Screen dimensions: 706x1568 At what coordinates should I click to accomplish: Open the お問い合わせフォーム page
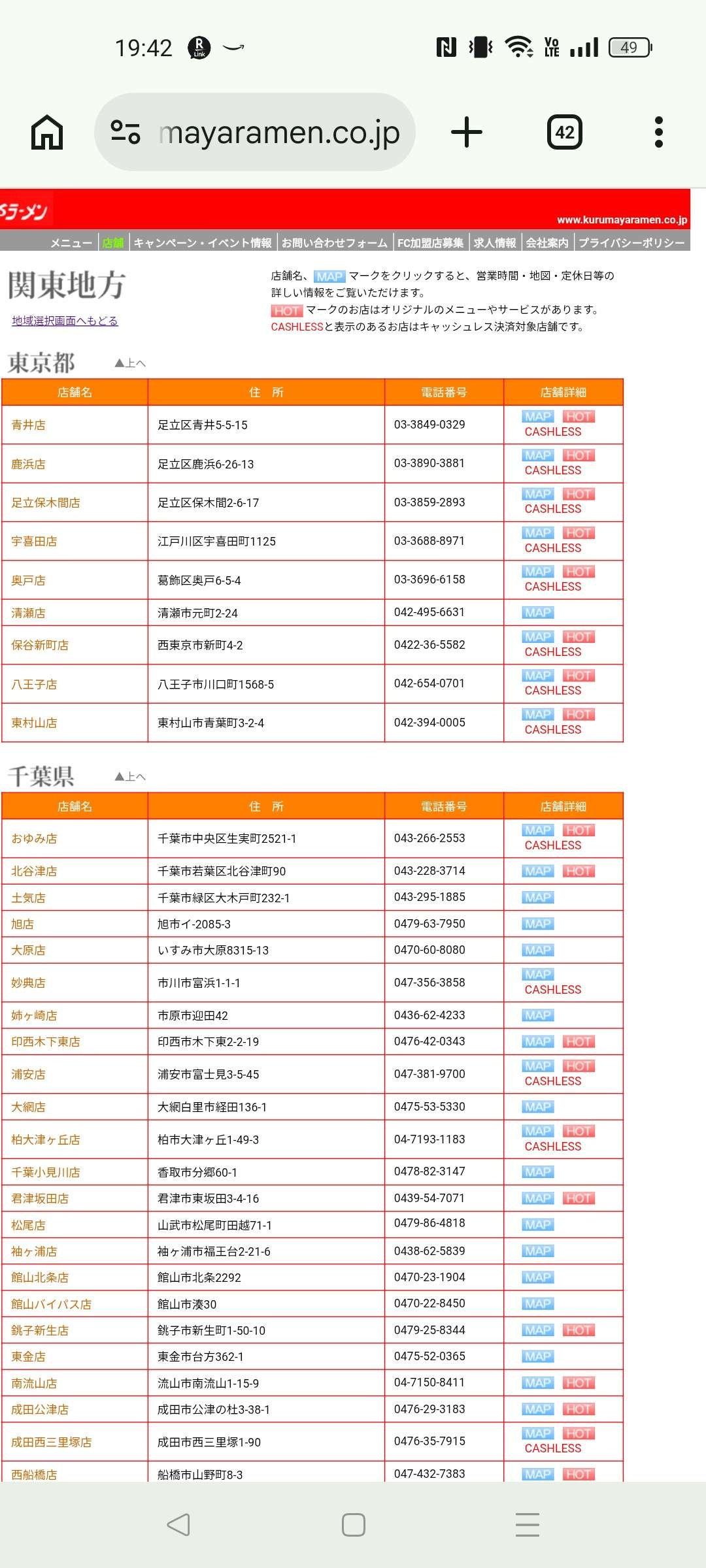[334, 243]
